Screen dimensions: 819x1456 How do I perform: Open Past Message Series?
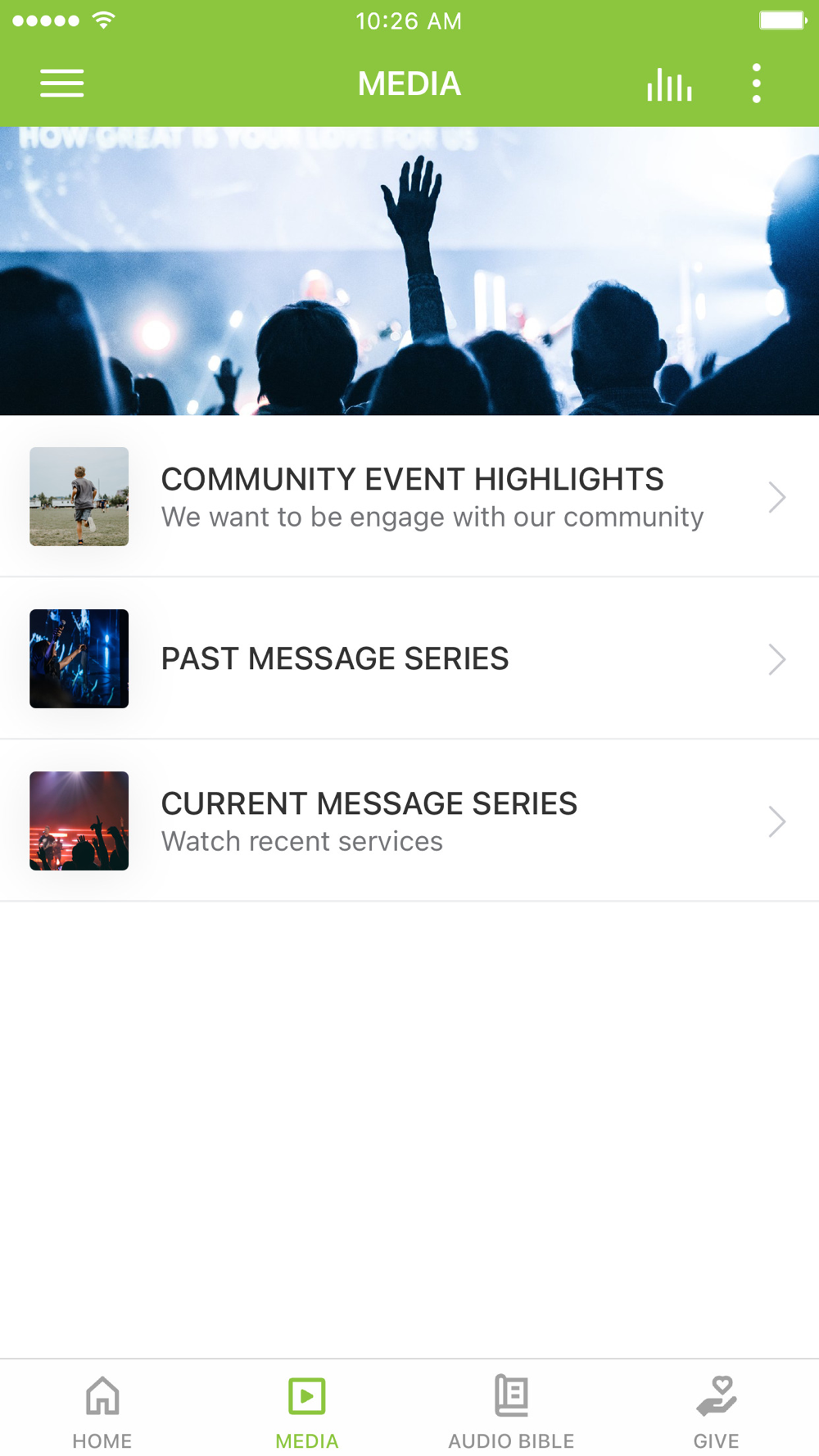pyautogui.click(x=409, y=658)
